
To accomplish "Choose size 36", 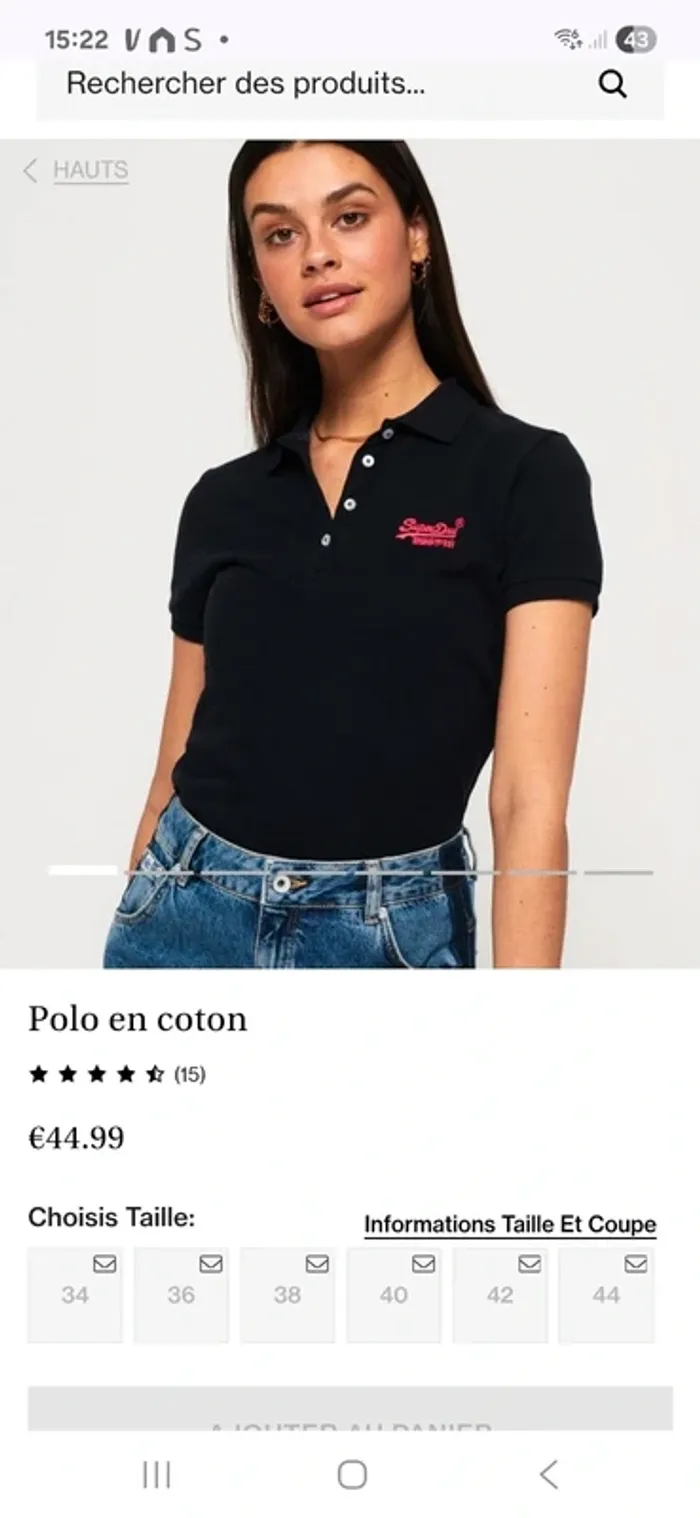I will (x=181, y=1295).
